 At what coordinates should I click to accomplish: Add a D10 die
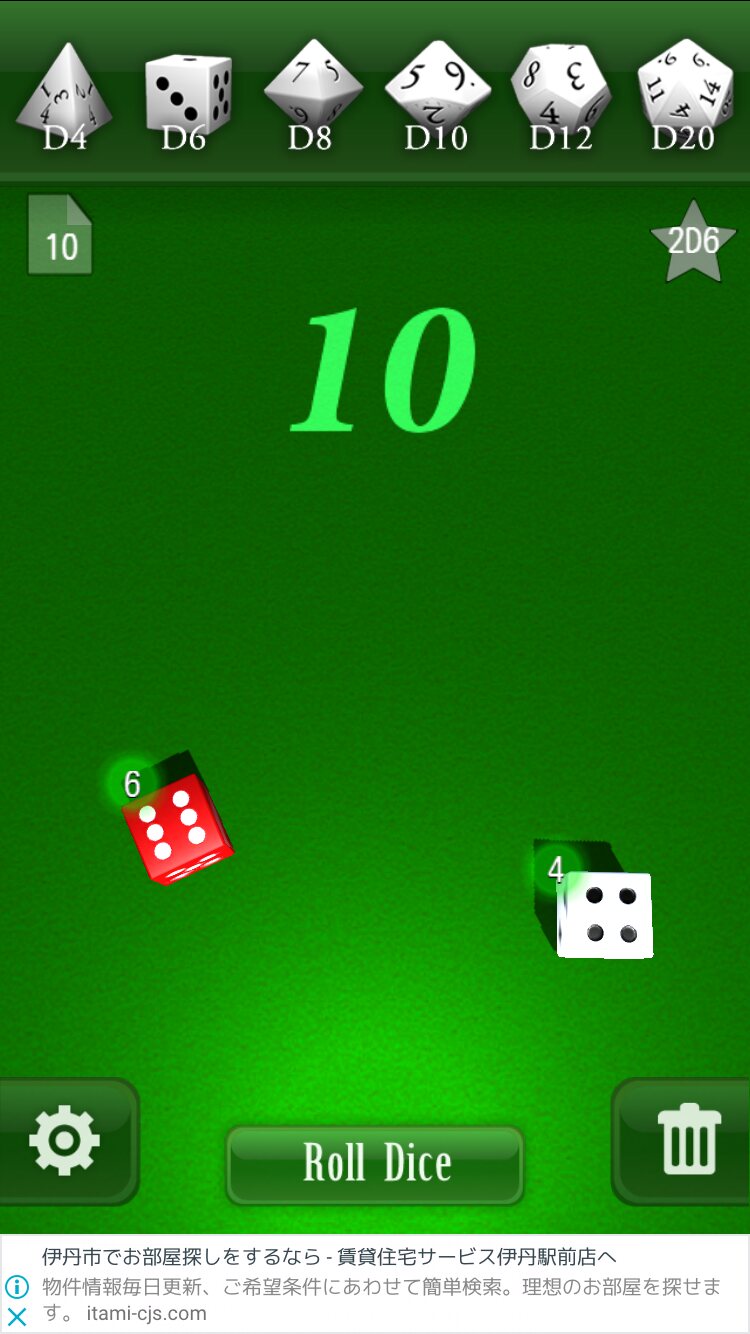436,97
